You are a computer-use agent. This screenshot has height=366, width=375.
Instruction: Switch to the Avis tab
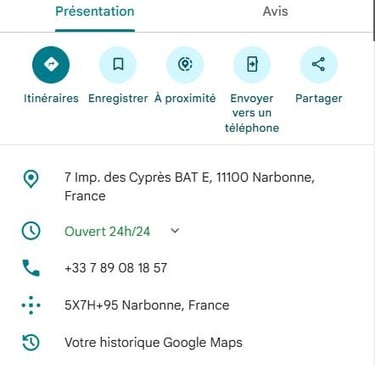(275, 12)
